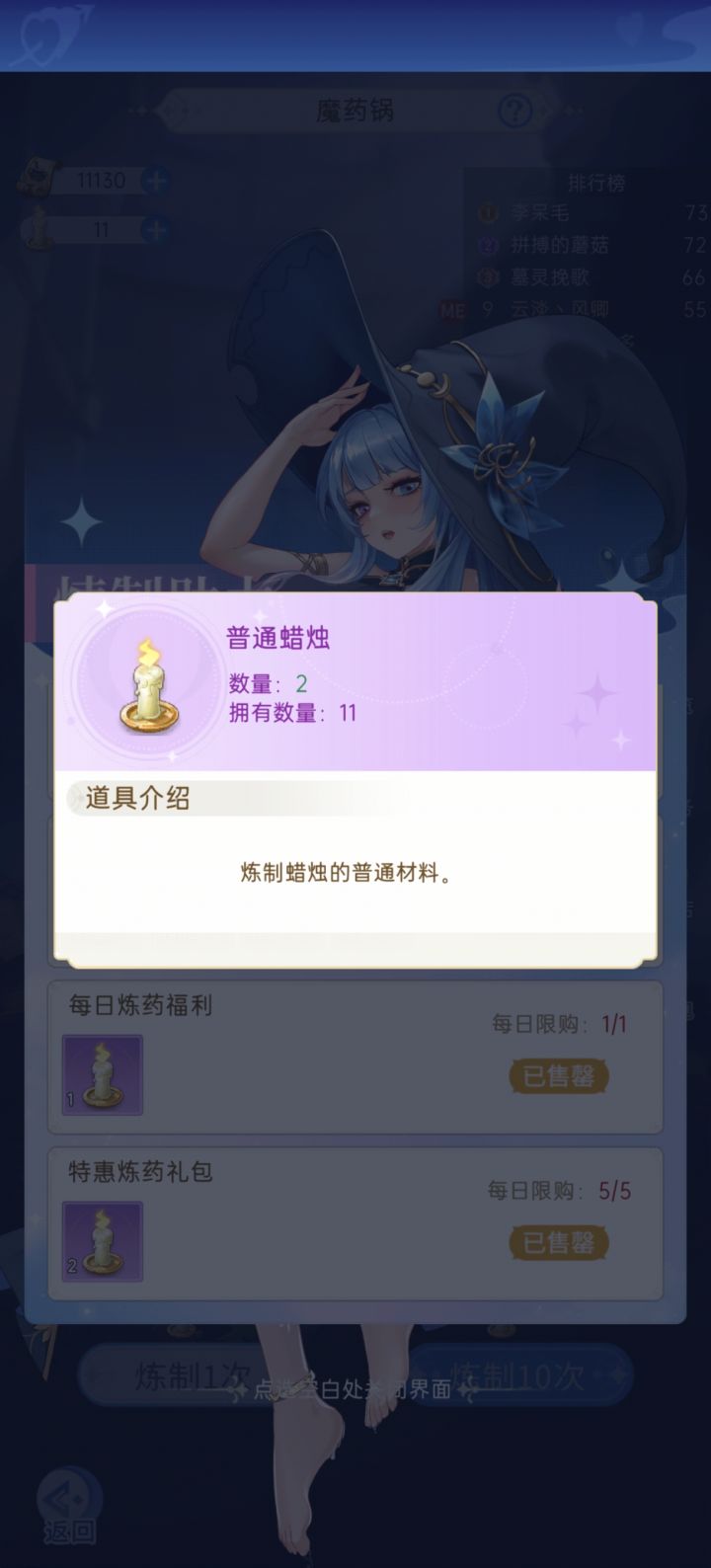Image resolution: width=711 pixels, height=1568 pixels.
Task: Tap the candle currency icon beside 11
Action: click(x=37, y=229)
